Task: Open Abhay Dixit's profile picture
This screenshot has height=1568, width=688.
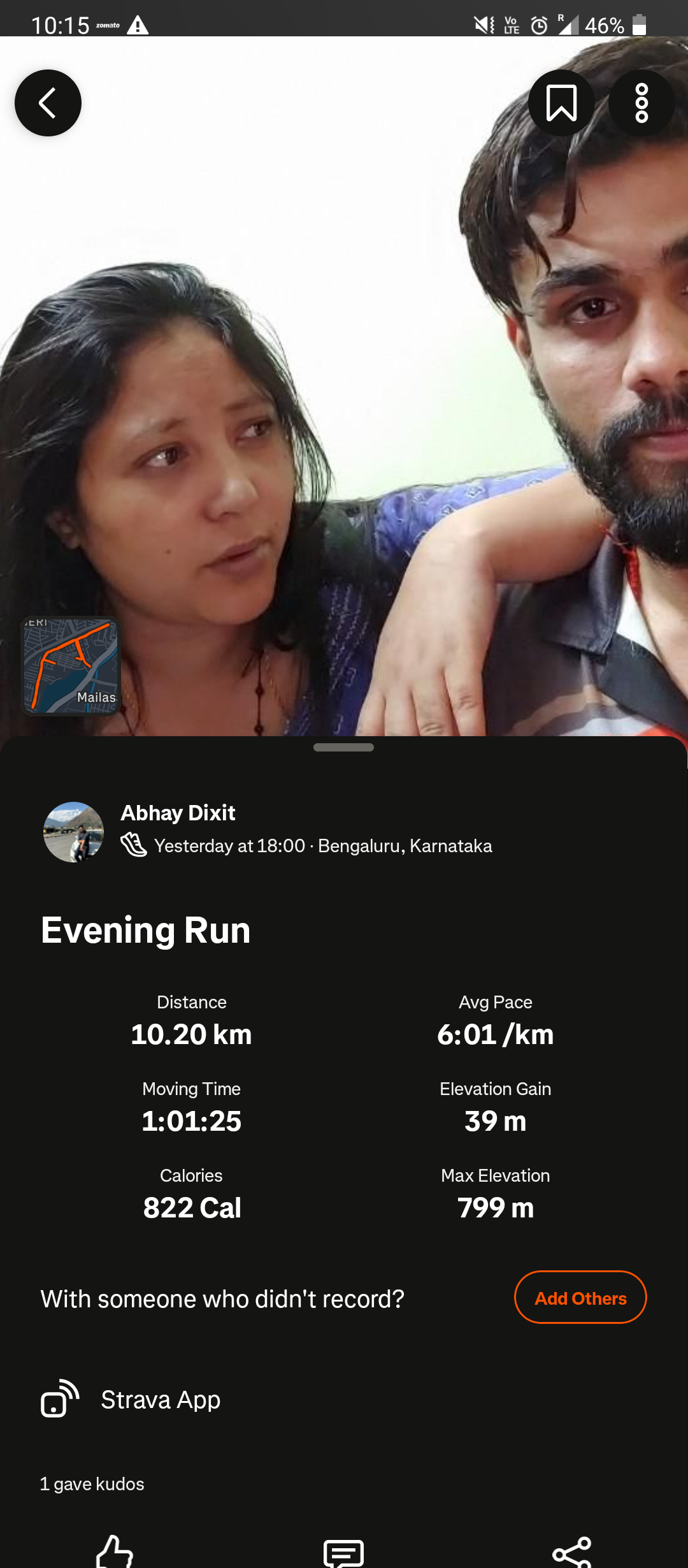Action: 73,832
